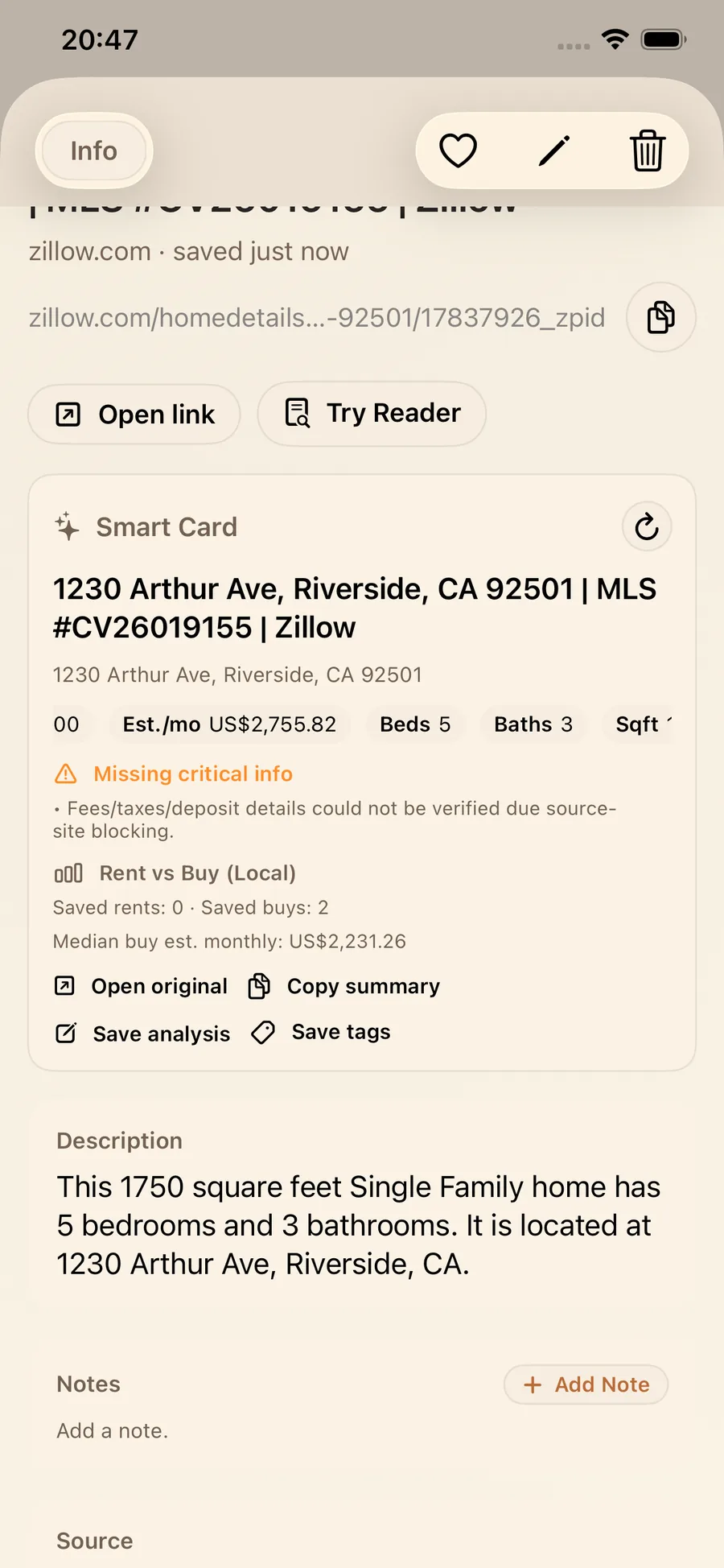Tap the Add a note field
724x1568 pixels.
click(x=112, y=1430)
